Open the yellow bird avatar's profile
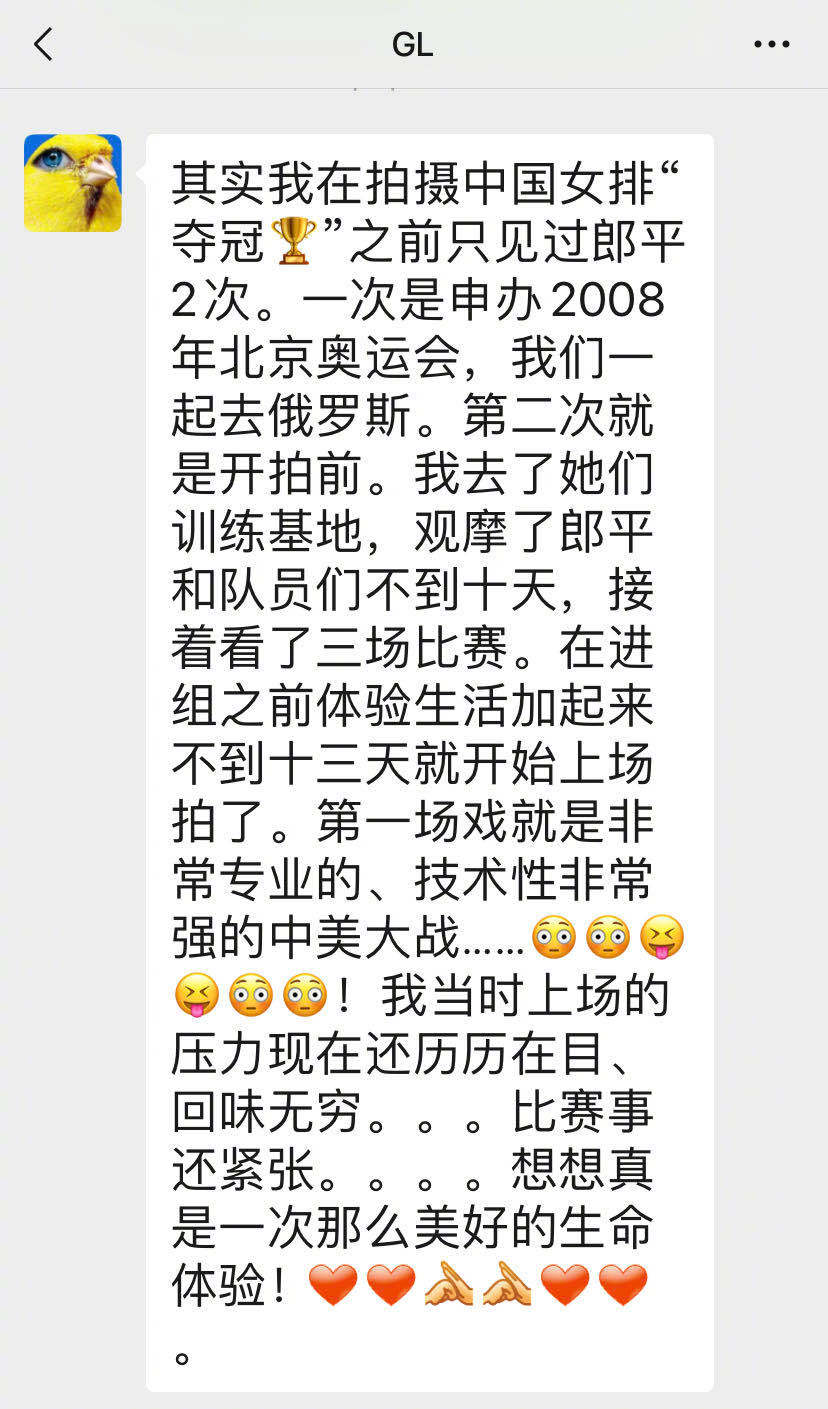This screenshot has height=1409, width=828. point(73,183)
